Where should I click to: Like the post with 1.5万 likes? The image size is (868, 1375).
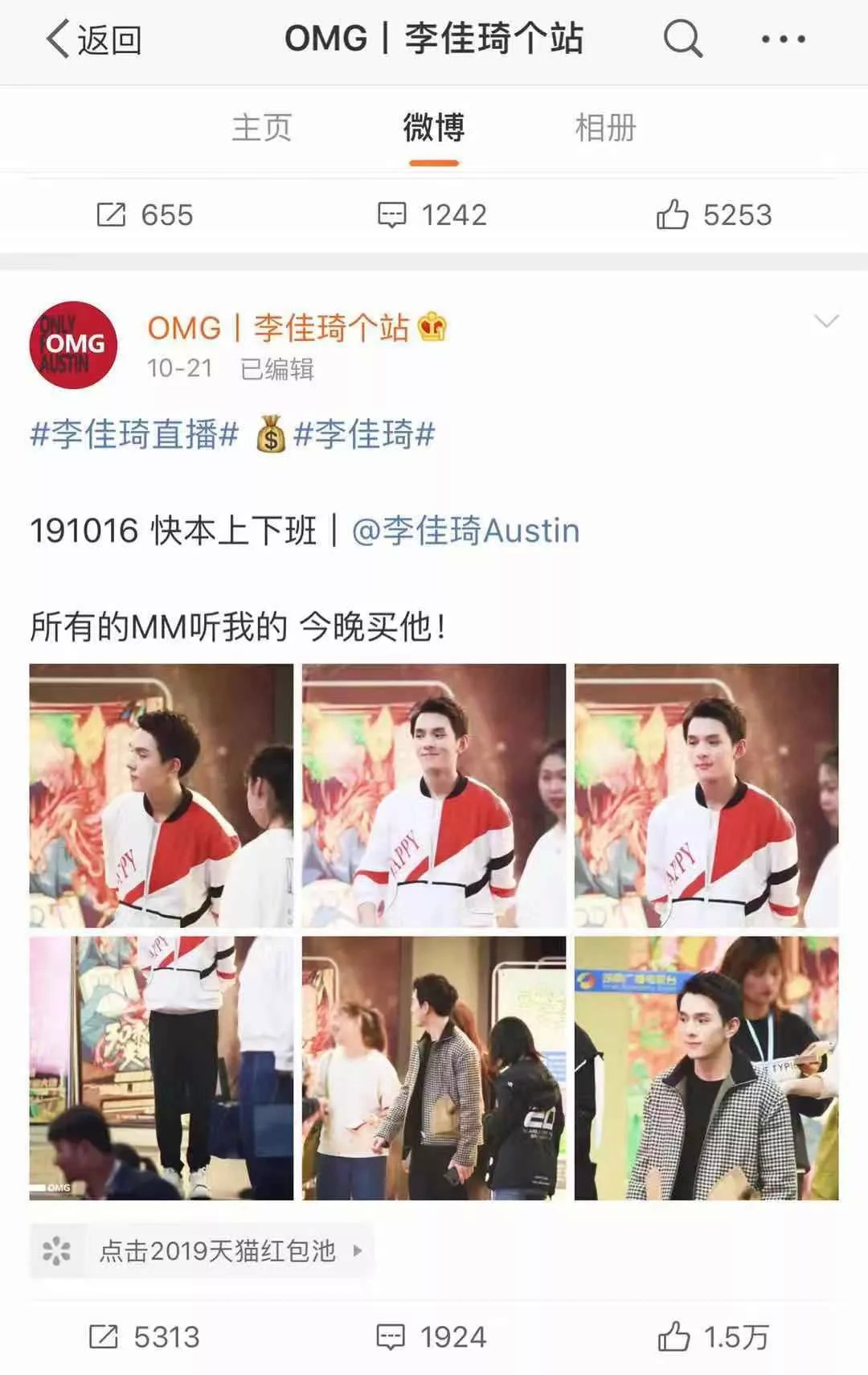pos(713,1336)
